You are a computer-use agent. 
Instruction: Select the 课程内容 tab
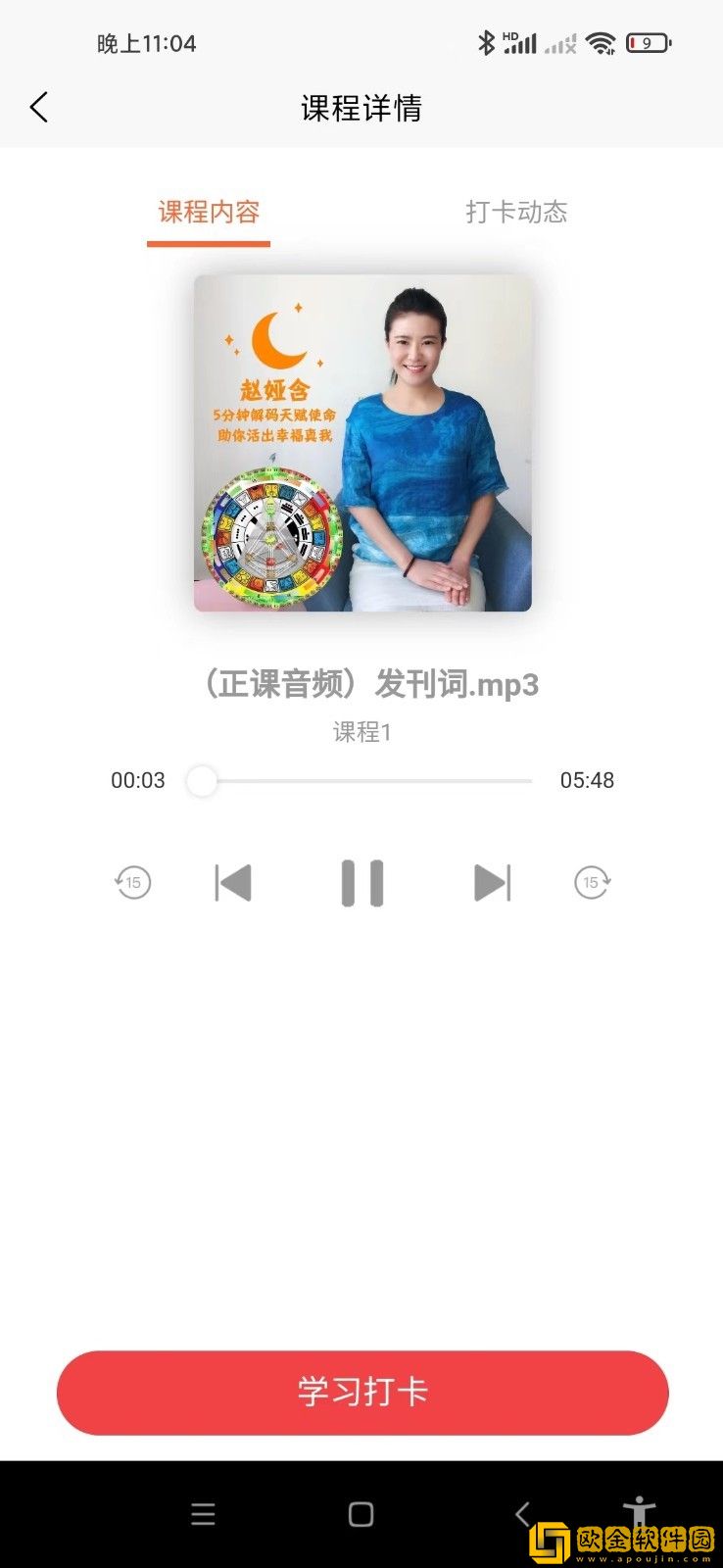tap(207, 212)
